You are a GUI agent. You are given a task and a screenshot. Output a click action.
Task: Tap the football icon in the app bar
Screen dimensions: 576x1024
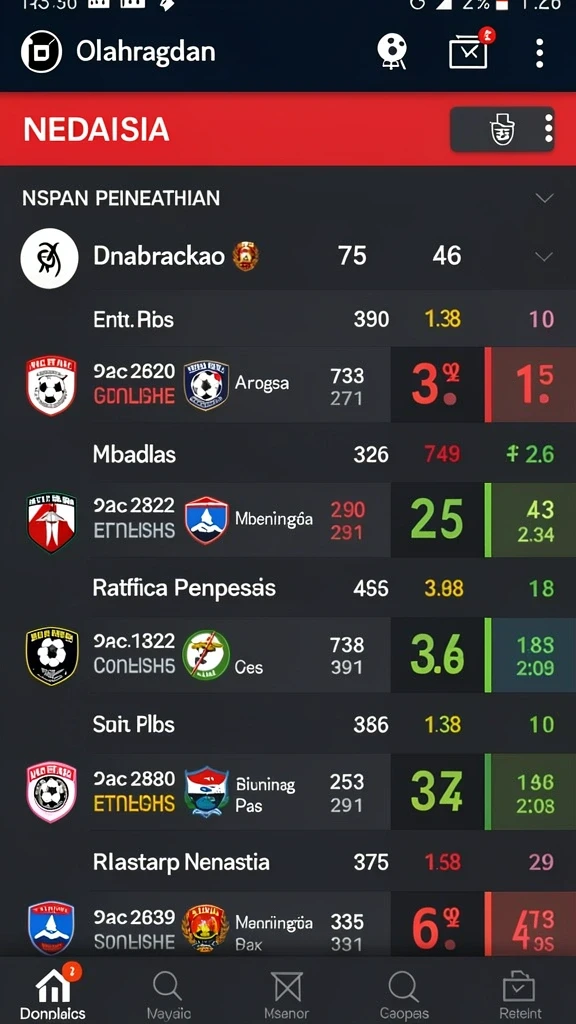pos(392,52)
